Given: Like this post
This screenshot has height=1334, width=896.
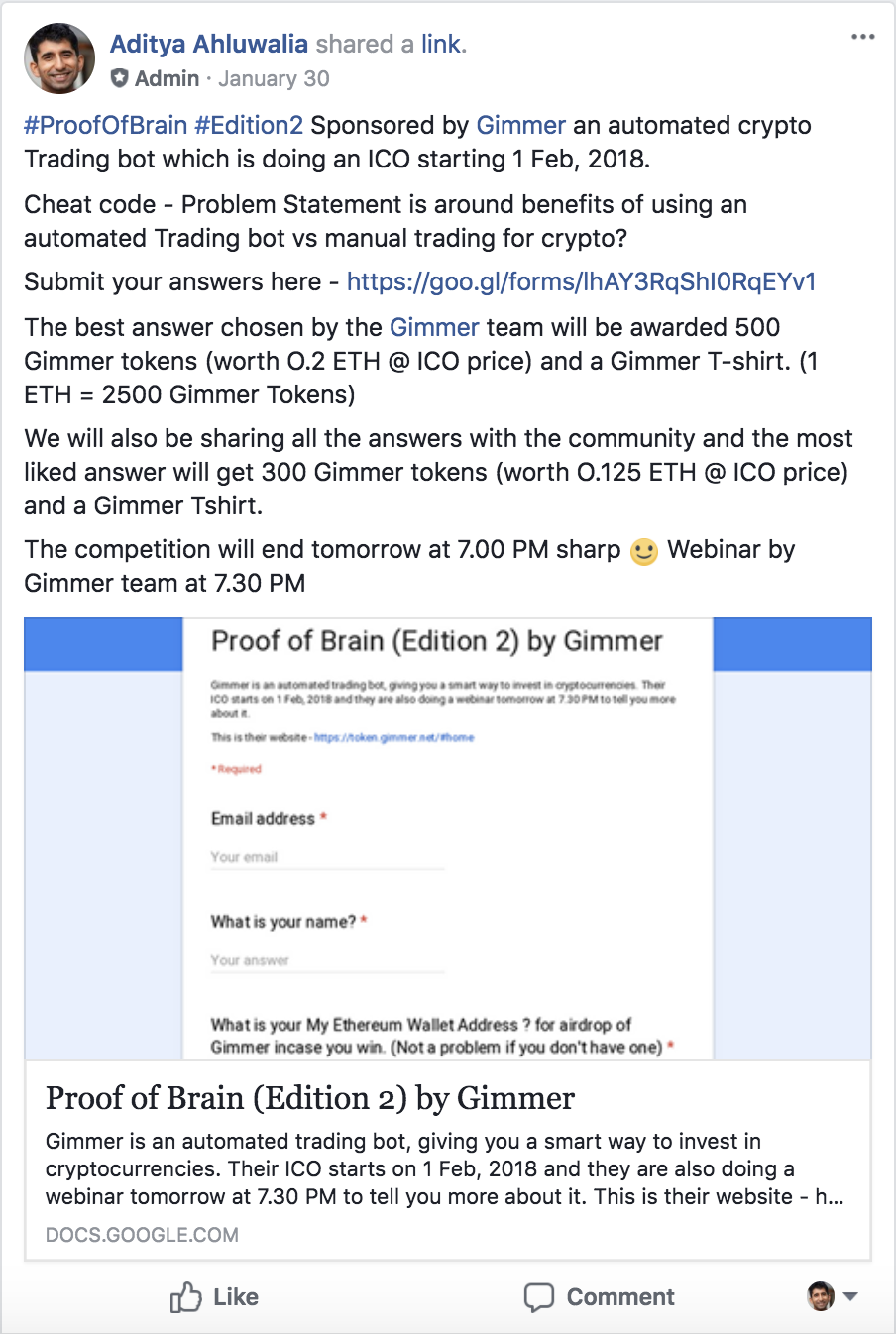Looking at the screenshot, I should 215,1297.
